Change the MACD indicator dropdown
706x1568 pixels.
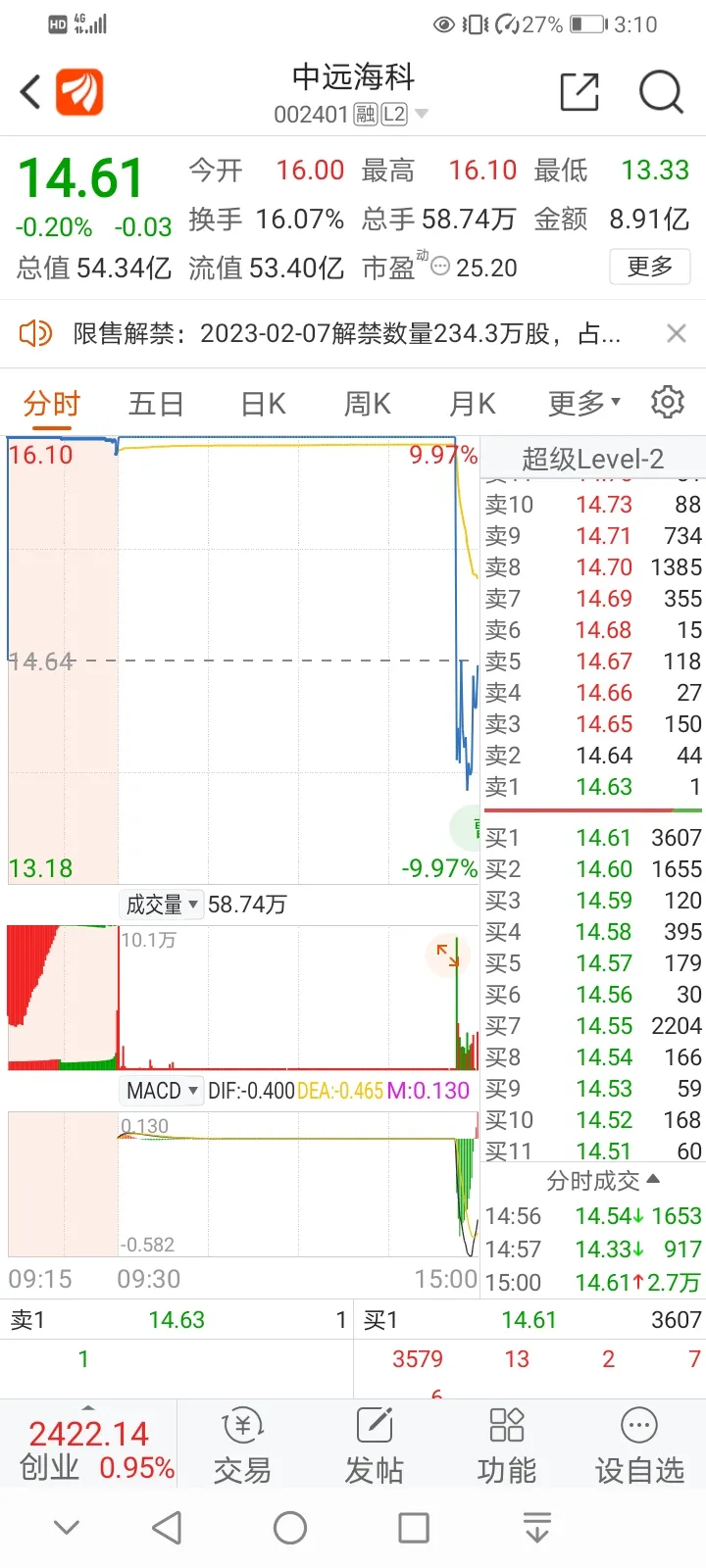(162, 1090)
